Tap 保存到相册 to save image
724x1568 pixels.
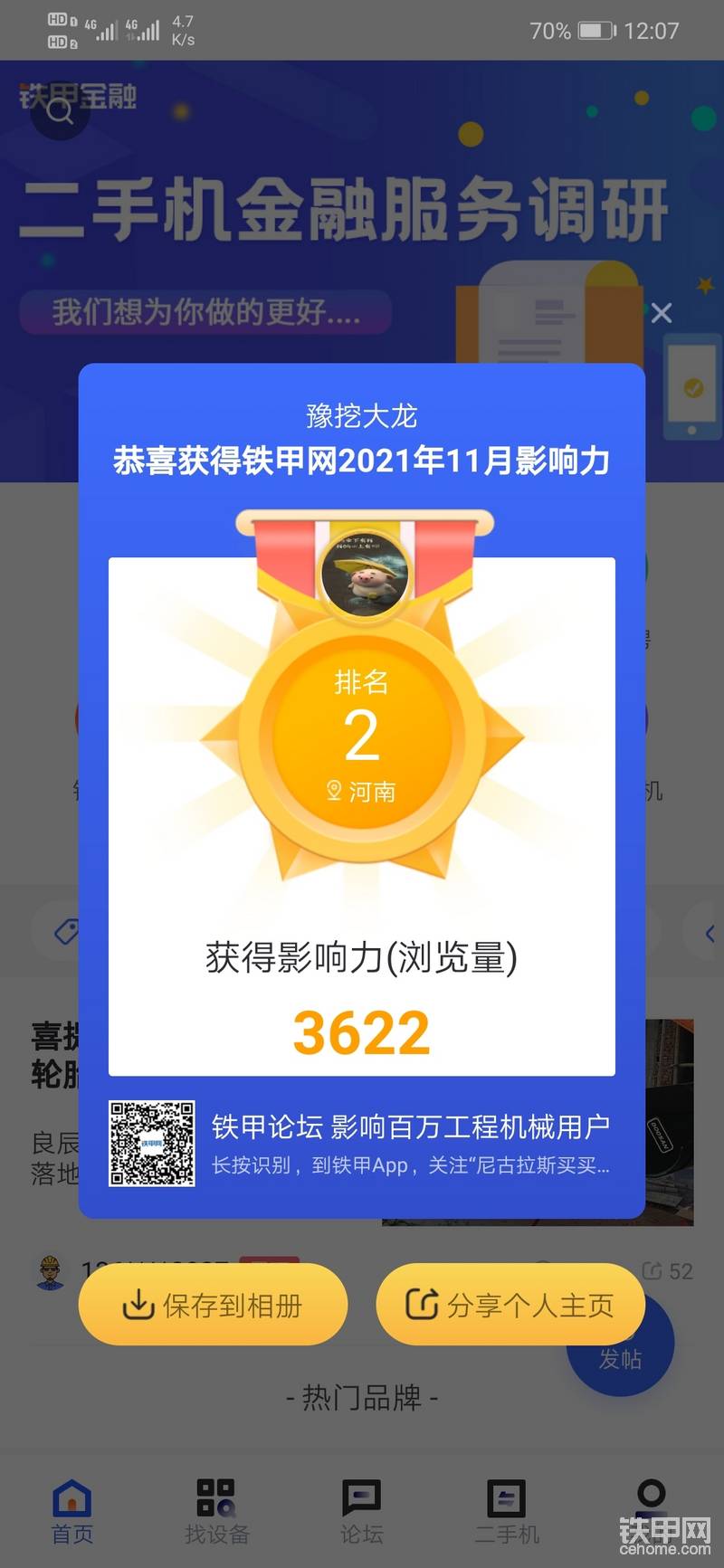[213, 1305]
